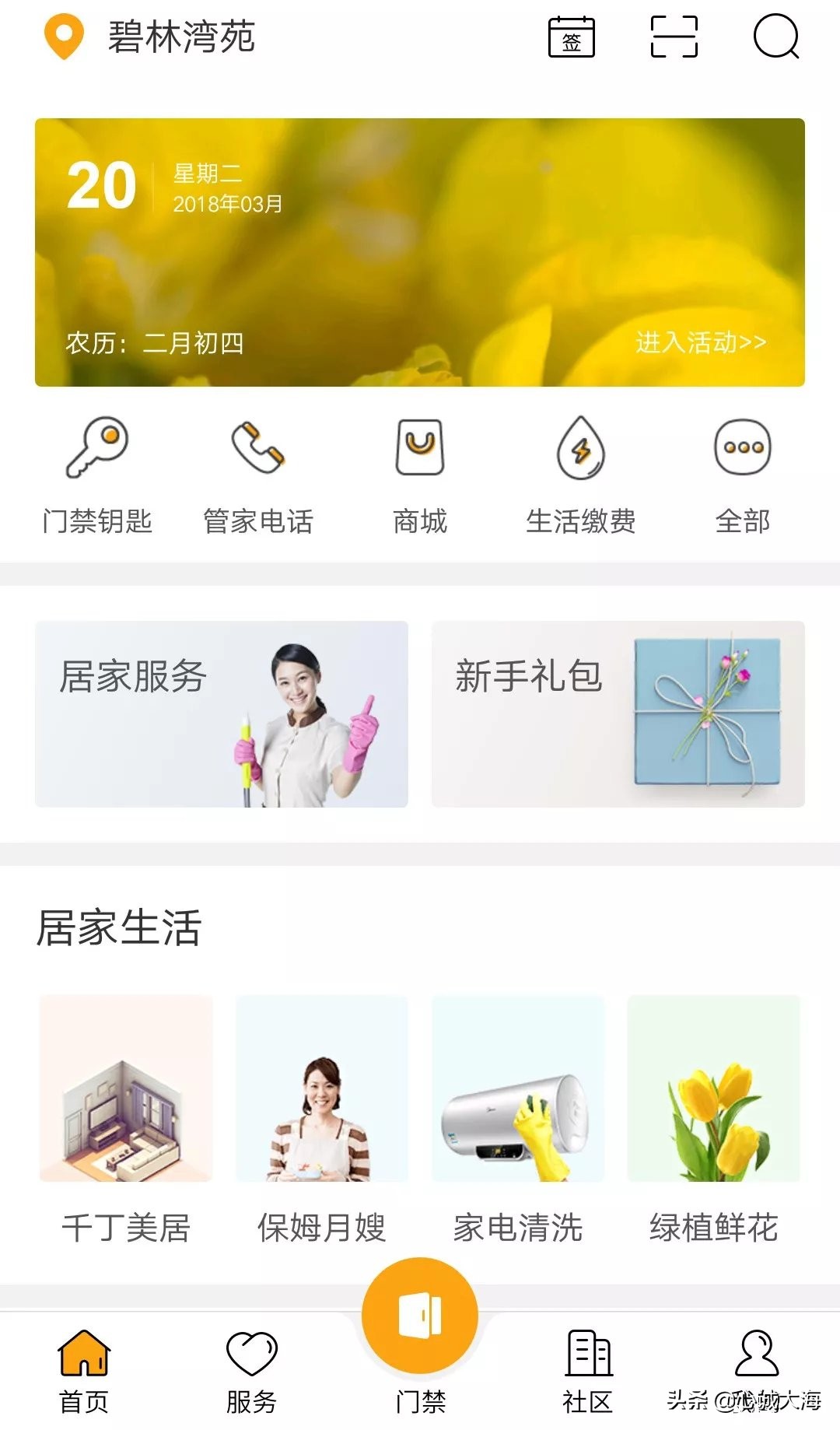Image resolution: width=840 pixels, height=1430 pixels.
Task: Open the 新手礼包 newcomer gift banner
Action: coord(618,712)
